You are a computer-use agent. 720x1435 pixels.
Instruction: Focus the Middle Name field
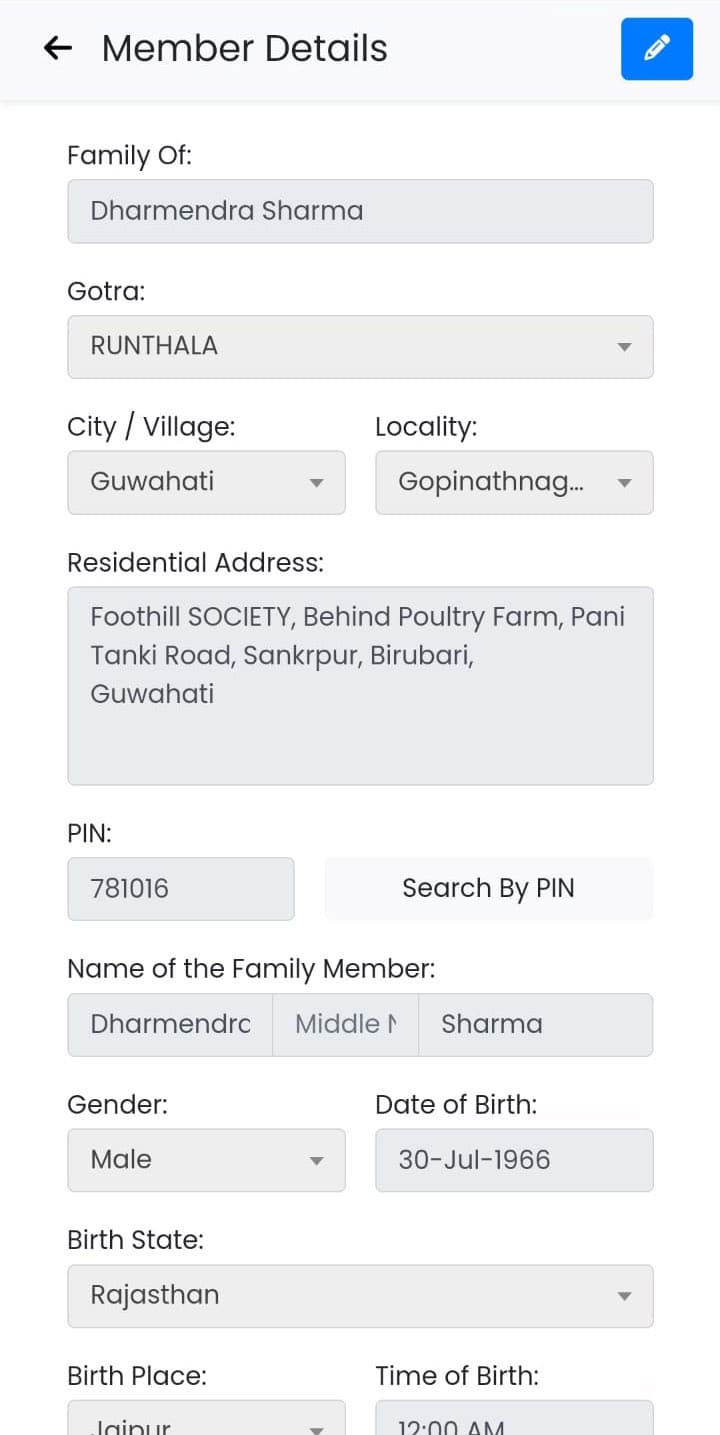(345, 1025)
